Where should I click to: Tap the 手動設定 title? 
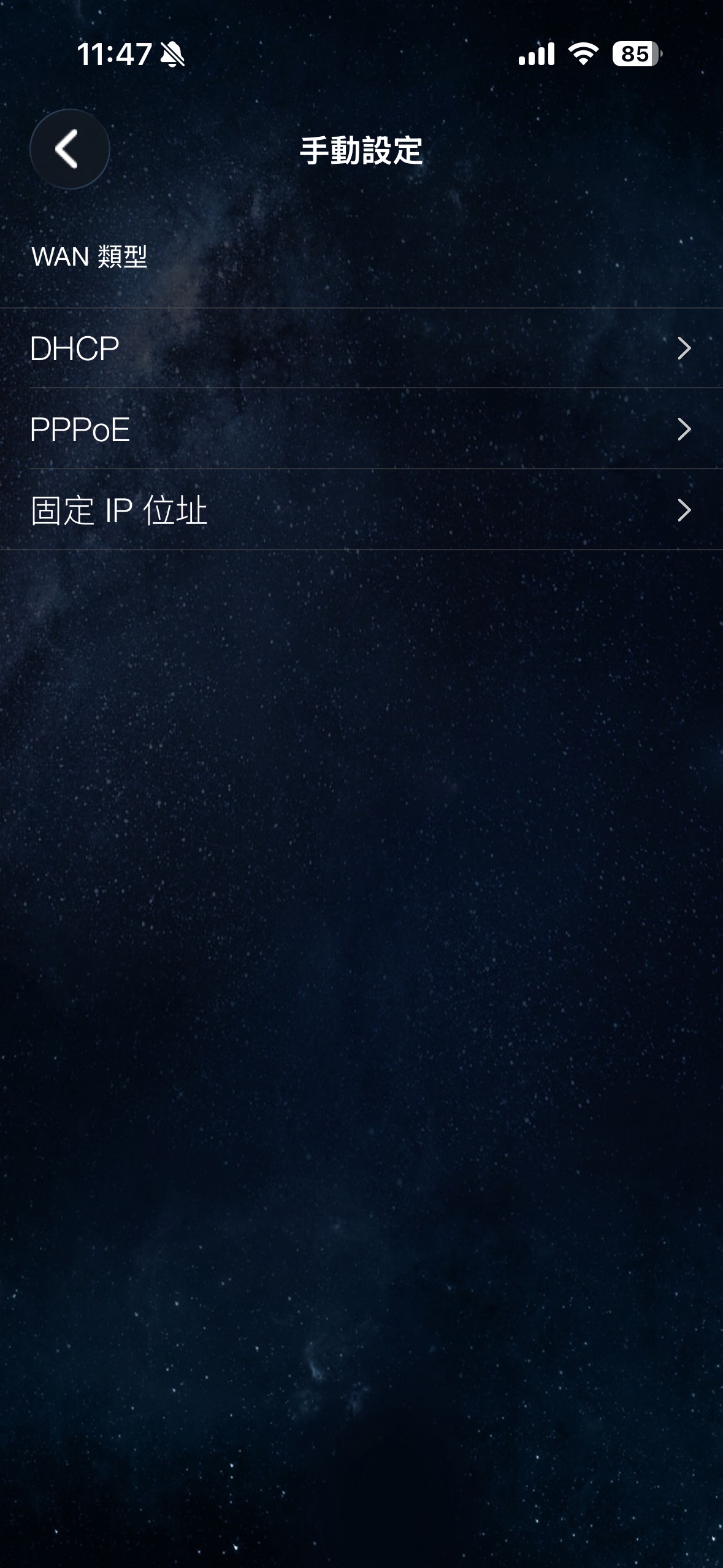(x=361, y=150)
